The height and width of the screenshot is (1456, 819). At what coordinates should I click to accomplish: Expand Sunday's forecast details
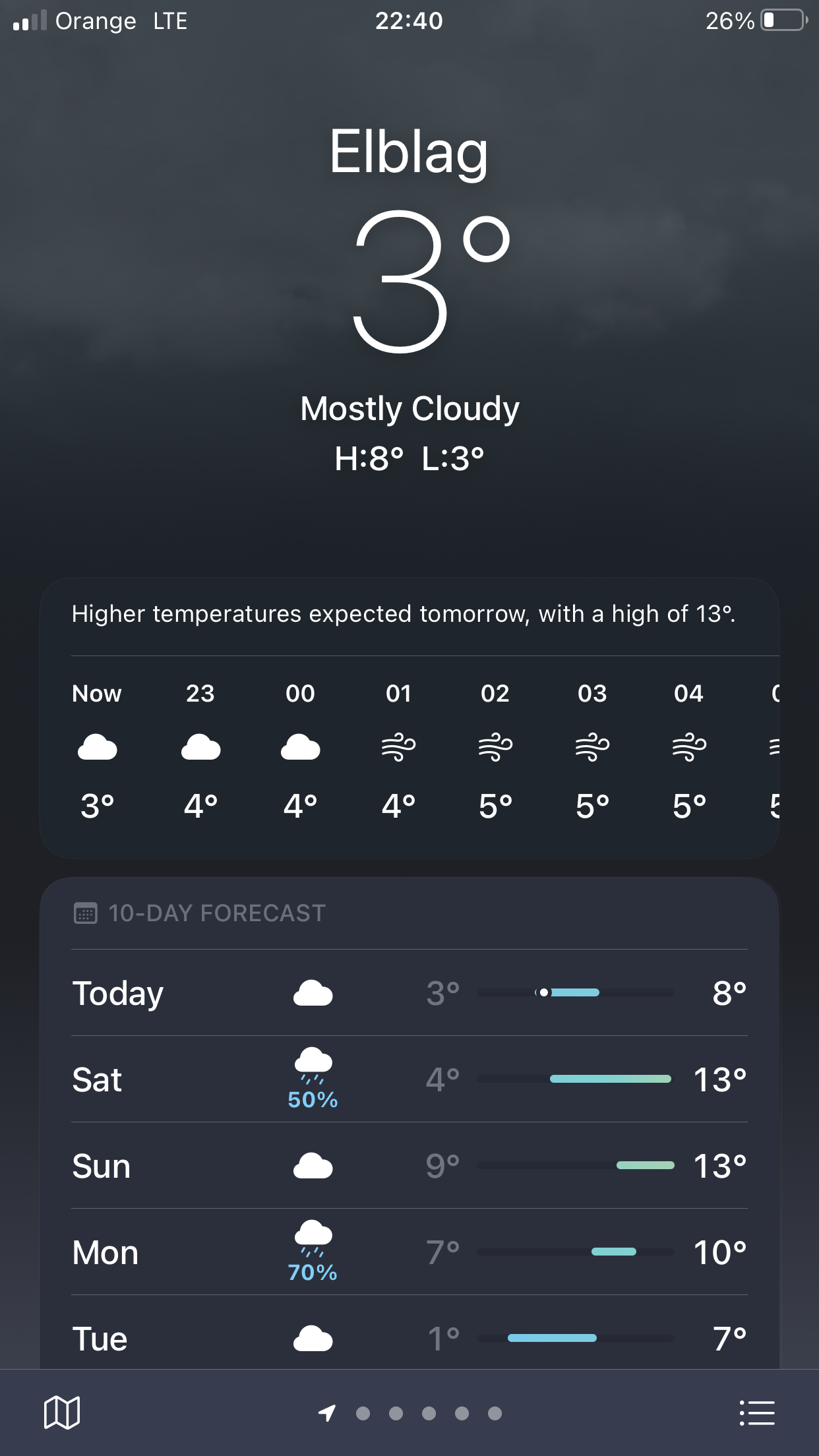pyautogui.click(x=409, y=1166)
